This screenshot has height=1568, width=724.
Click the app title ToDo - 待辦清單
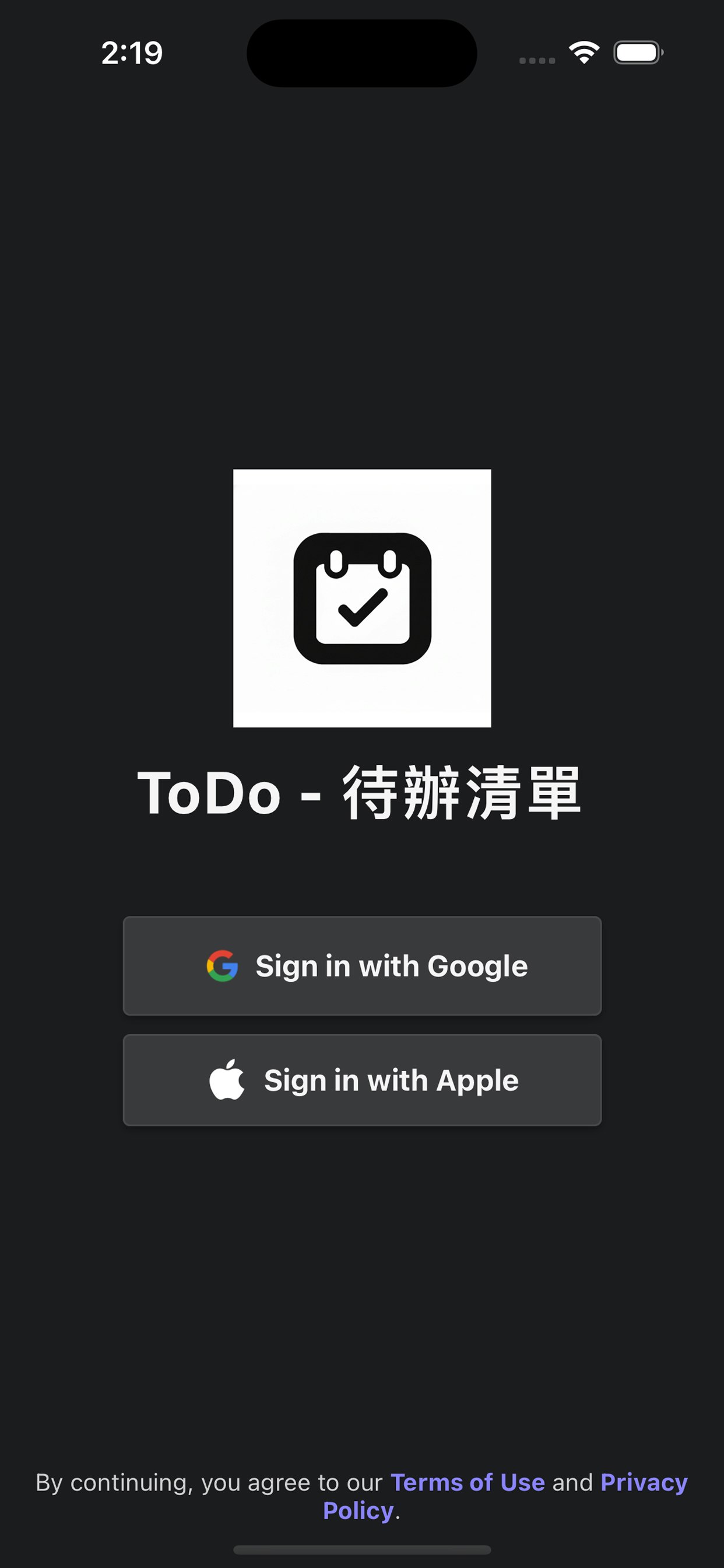[362, 796]
